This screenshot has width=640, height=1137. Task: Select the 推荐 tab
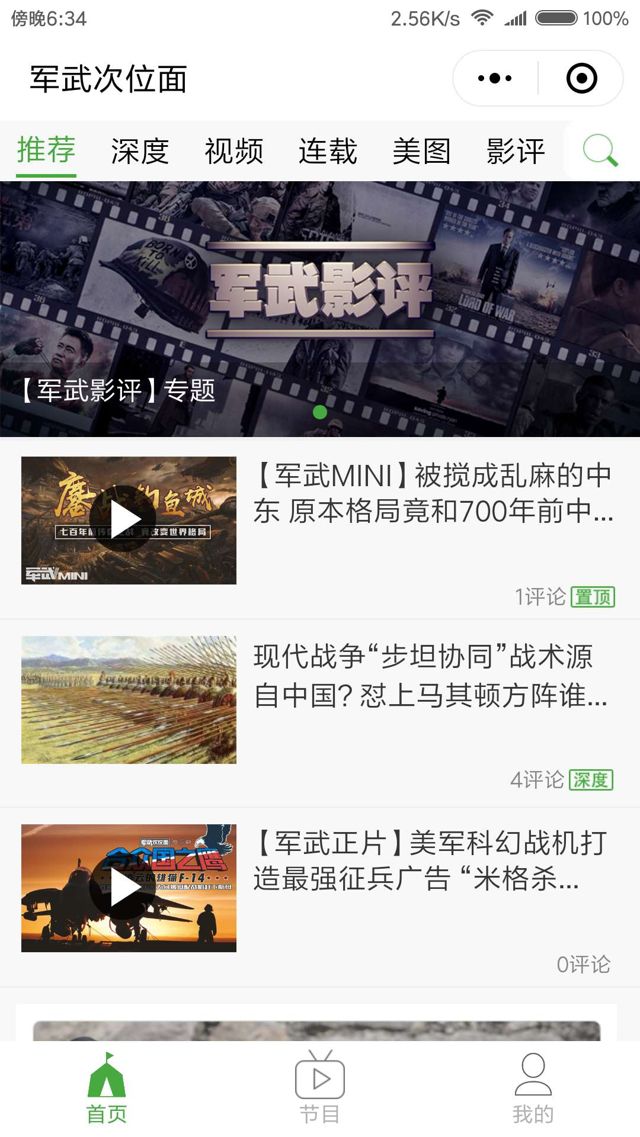46,151
